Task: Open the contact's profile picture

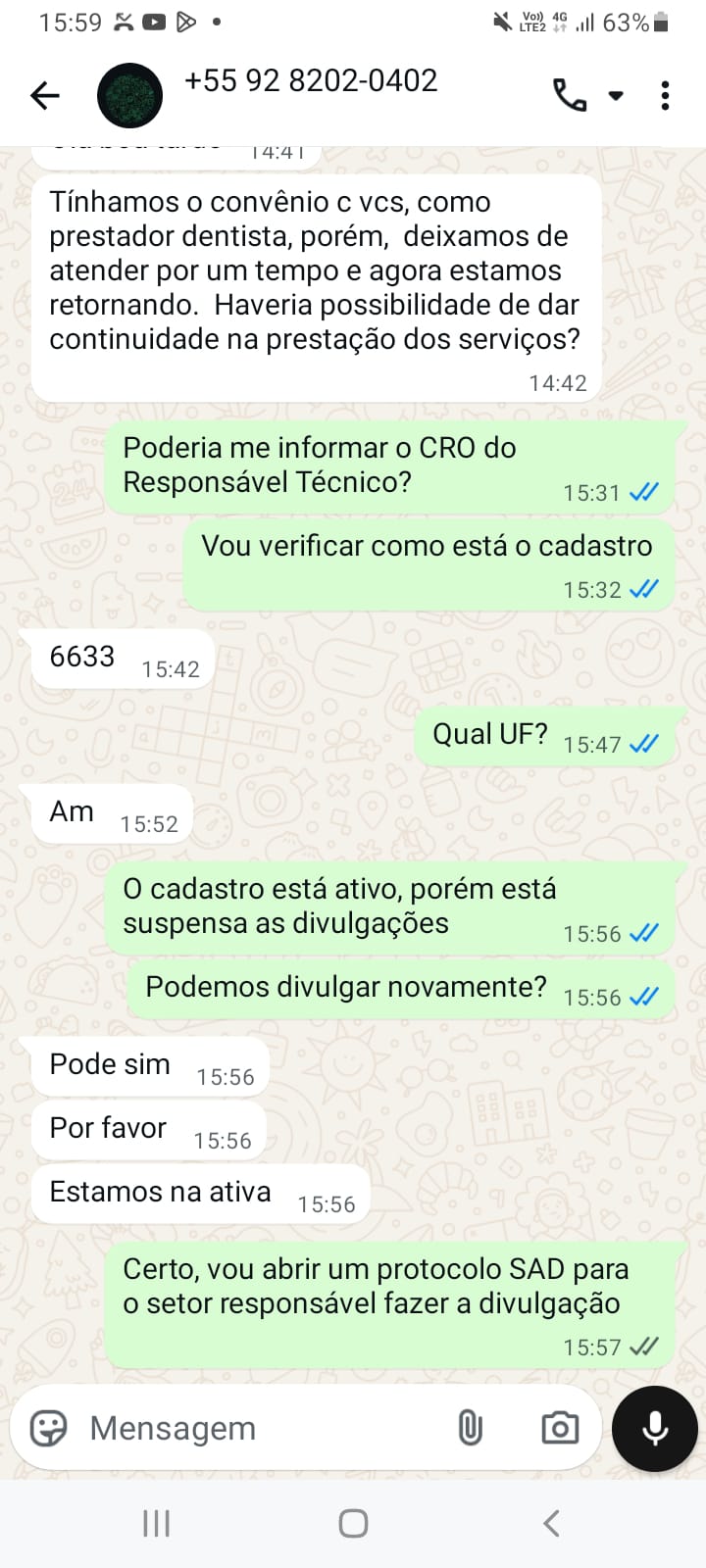Action: [x=129, y=95]
